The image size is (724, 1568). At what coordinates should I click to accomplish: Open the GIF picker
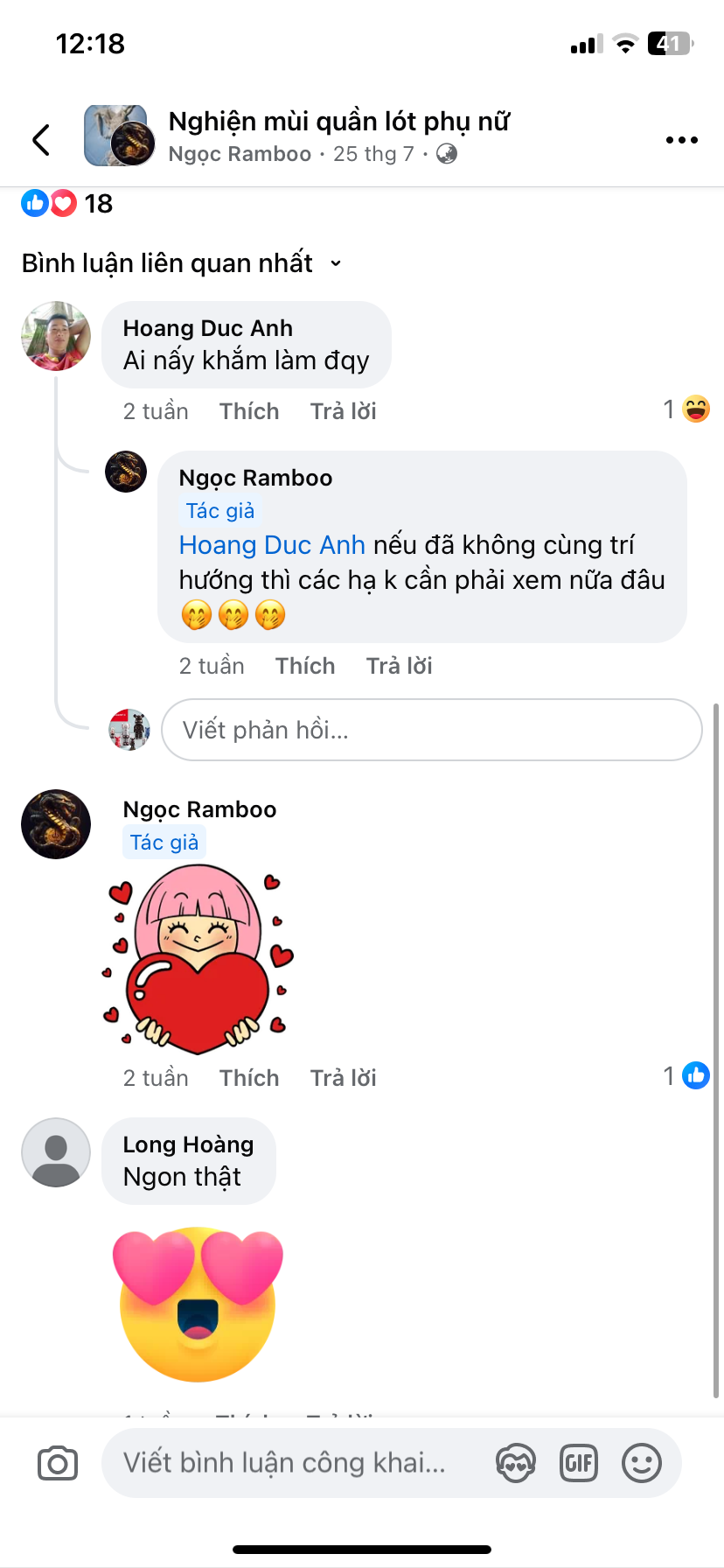click(x=579, y=1463)
